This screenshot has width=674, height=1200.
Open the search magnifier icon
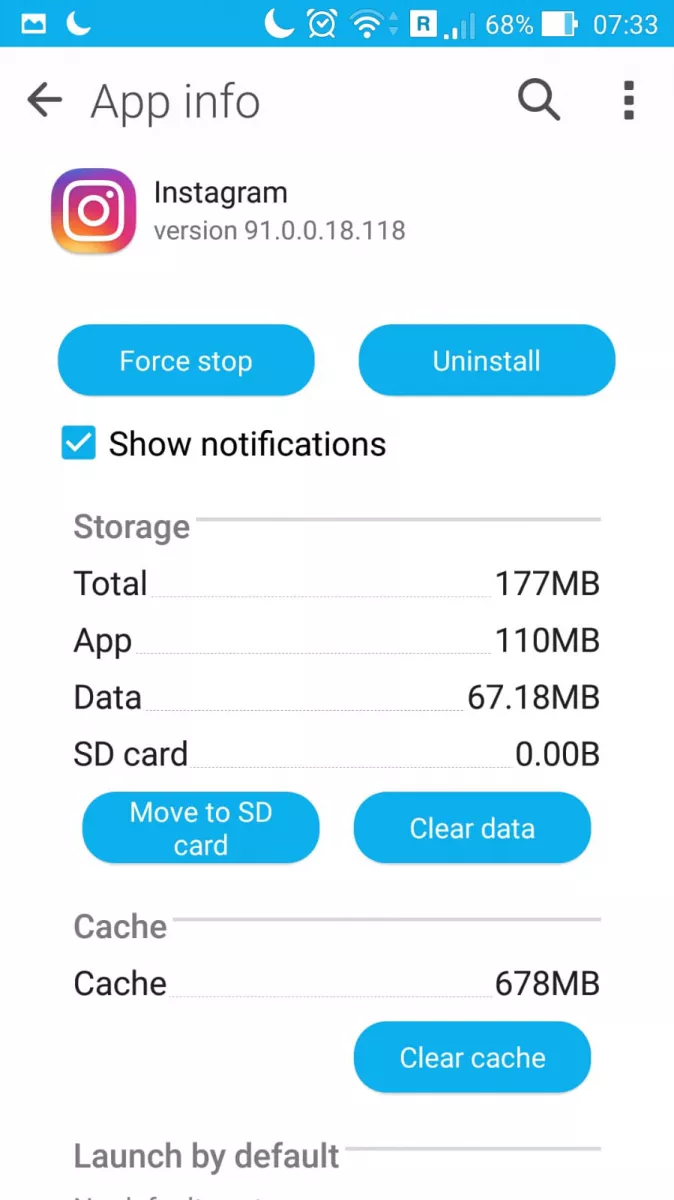click(x=538, y=100)
